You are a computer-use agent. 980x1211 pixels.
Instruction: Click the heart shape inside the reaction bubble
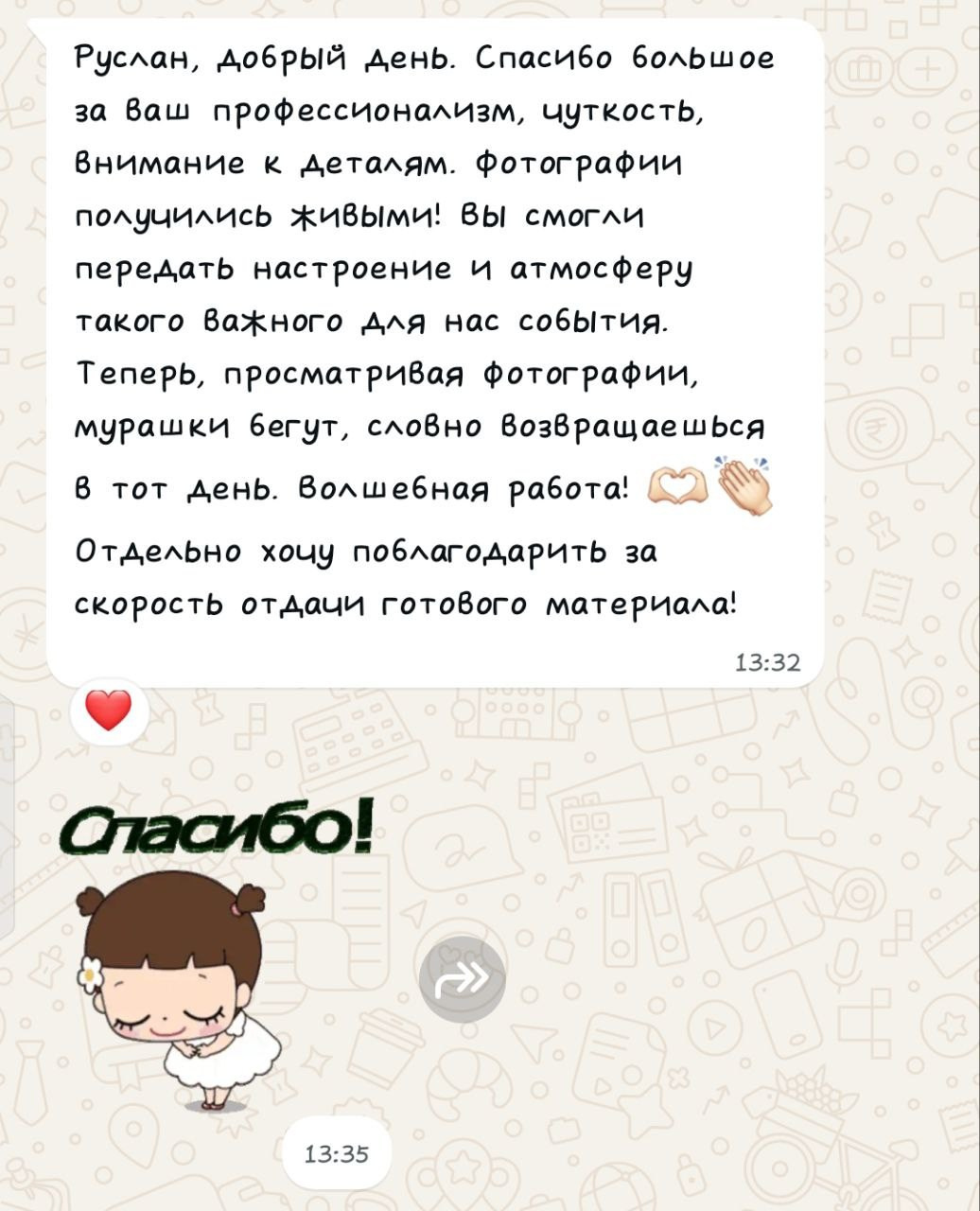106,709
